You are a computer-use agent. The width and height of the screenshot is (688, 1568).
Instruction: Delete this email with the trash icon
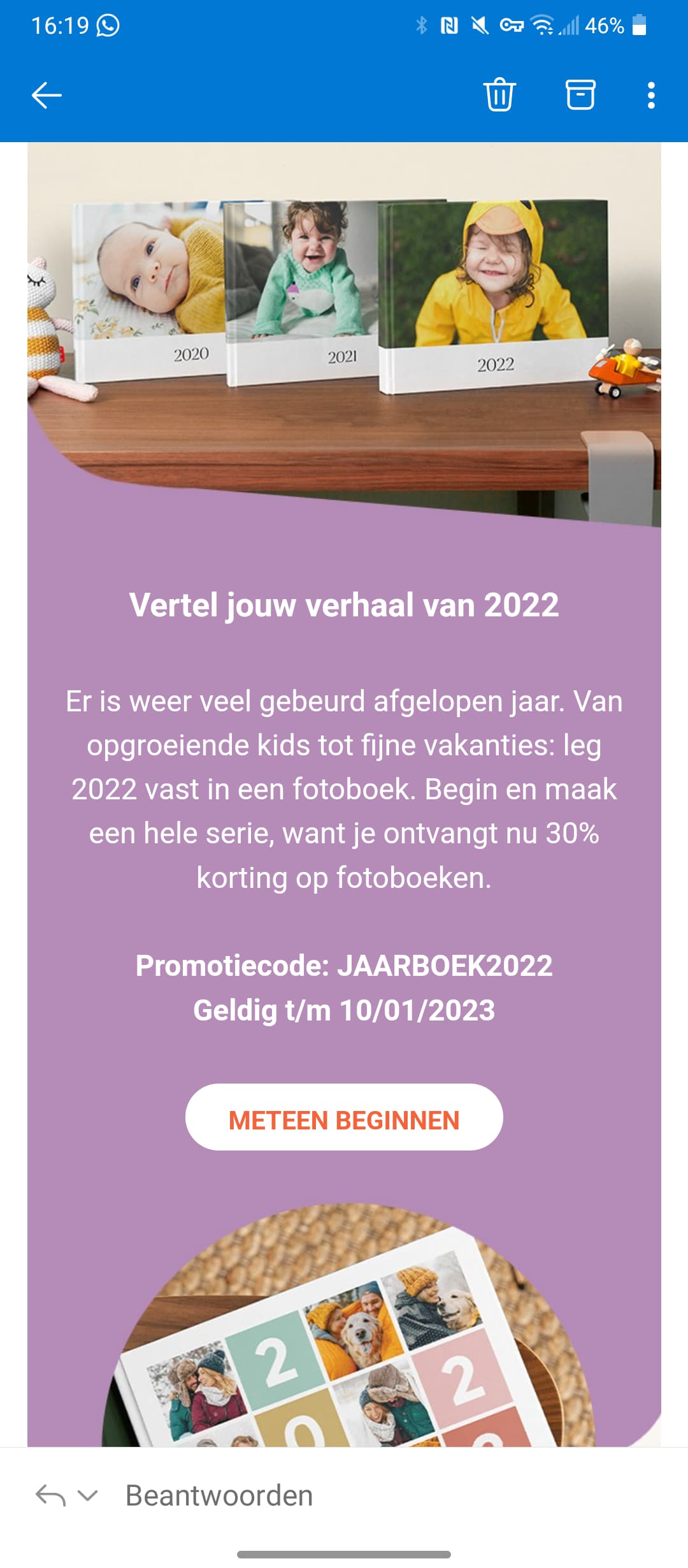[499, 95]
